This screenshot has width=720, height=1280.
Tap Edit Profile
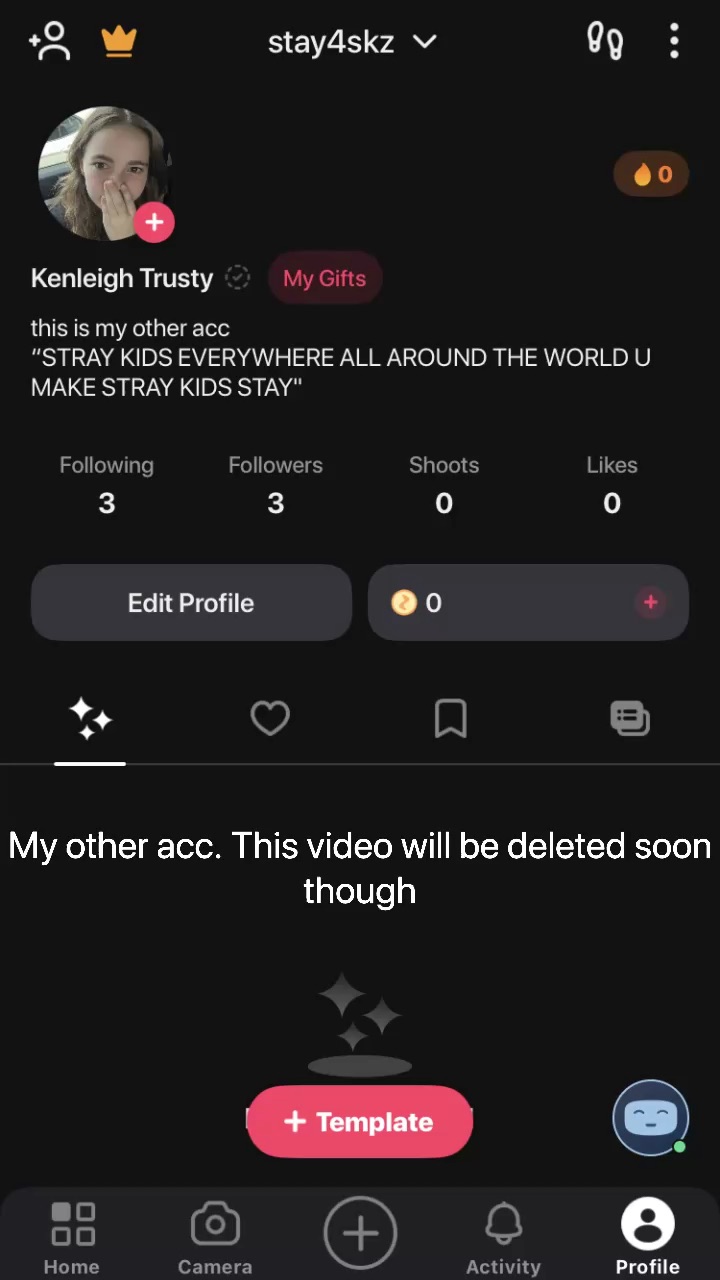(x=191, y=603)
